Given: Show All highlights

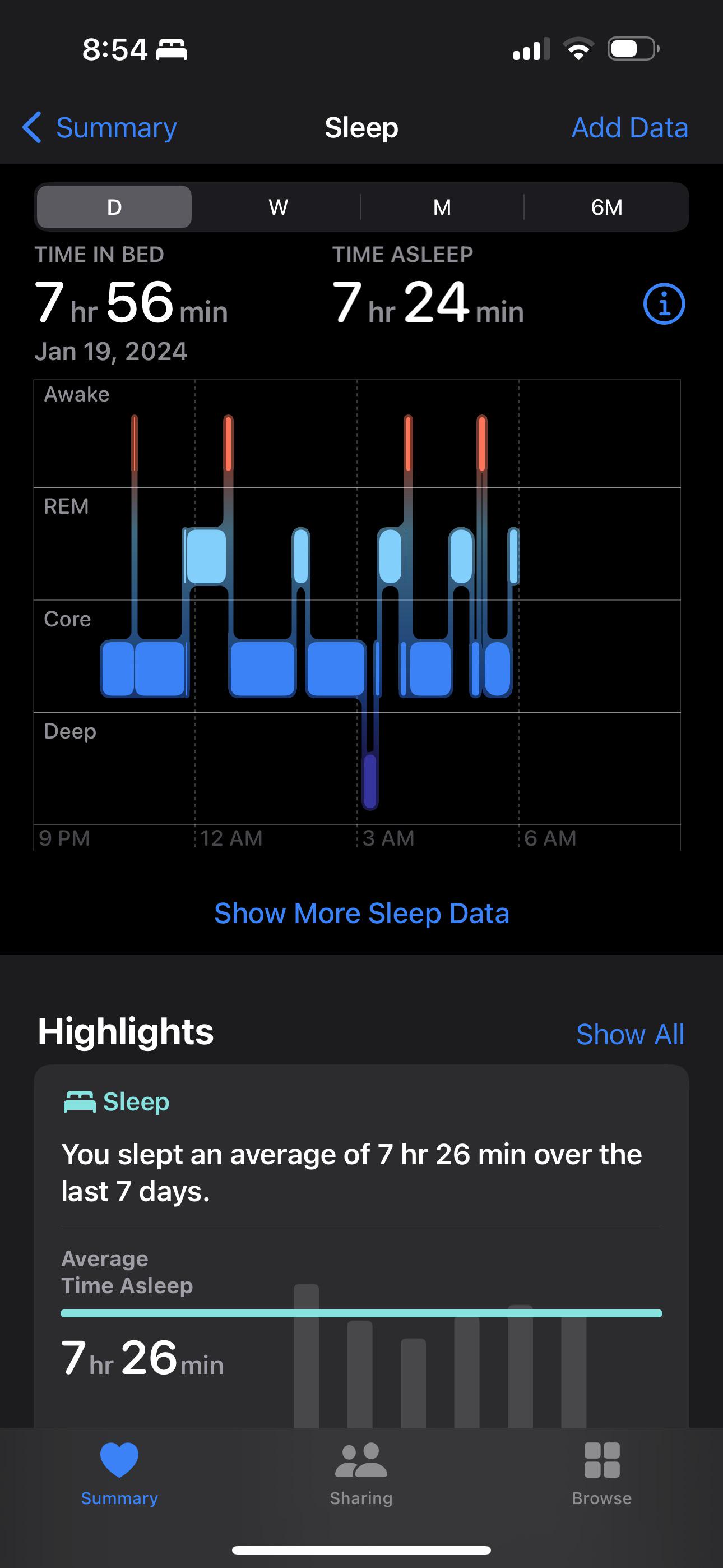Looking at the screenshot, I should [x=630, y=1033].
